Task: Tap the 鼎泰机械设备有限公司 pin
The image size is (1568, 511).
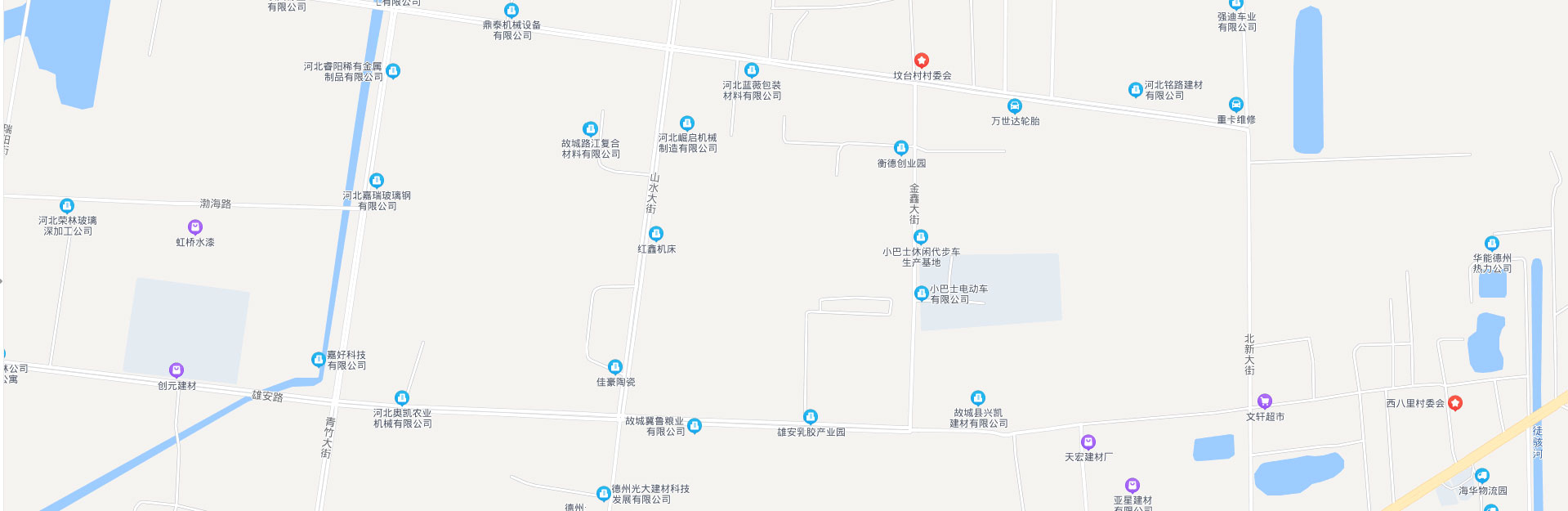Action: click(511, 11)
